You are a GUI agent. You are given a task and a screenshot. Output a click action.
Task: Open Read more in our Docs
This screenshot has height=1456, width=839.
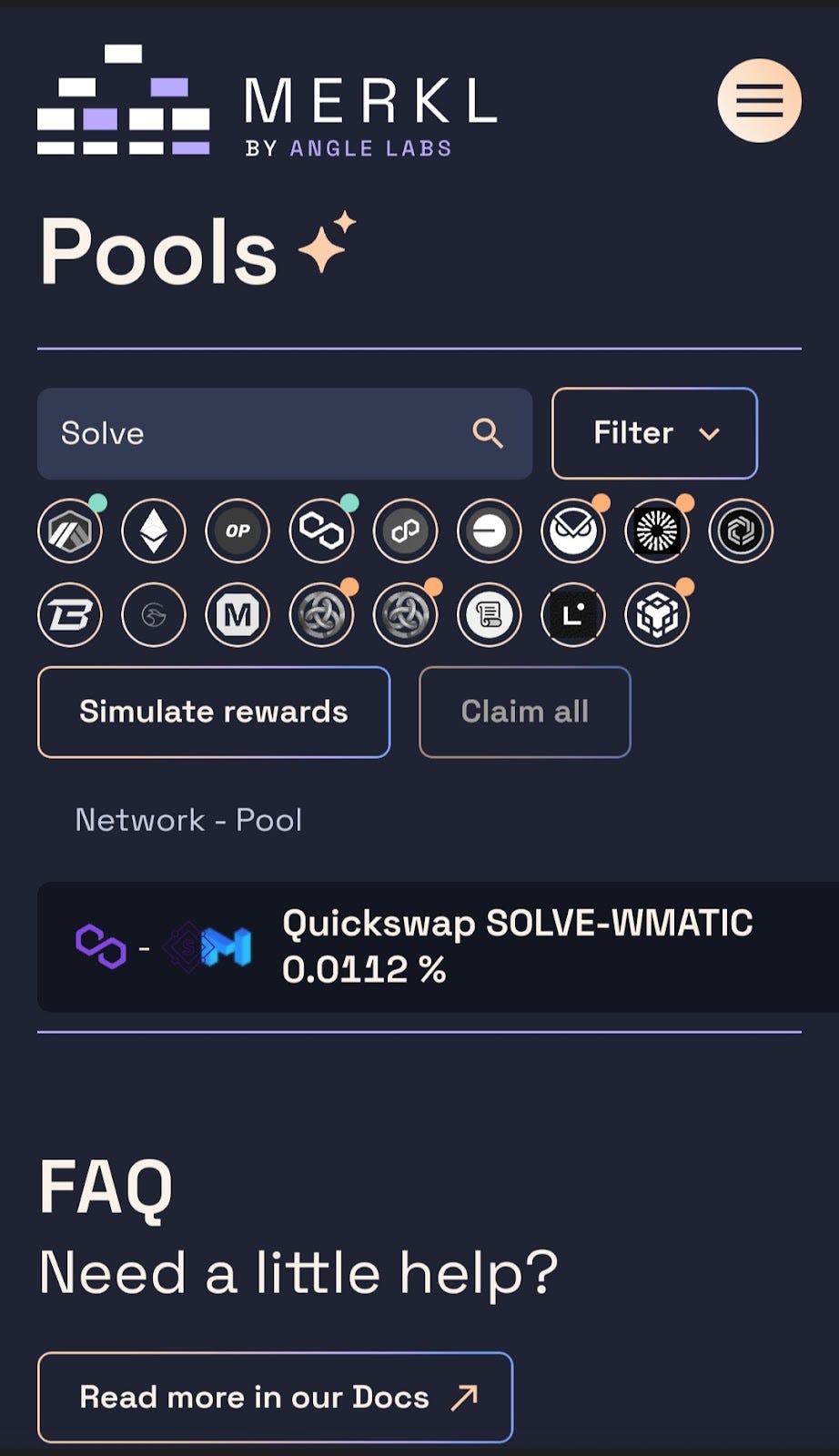coord(275,1397)
